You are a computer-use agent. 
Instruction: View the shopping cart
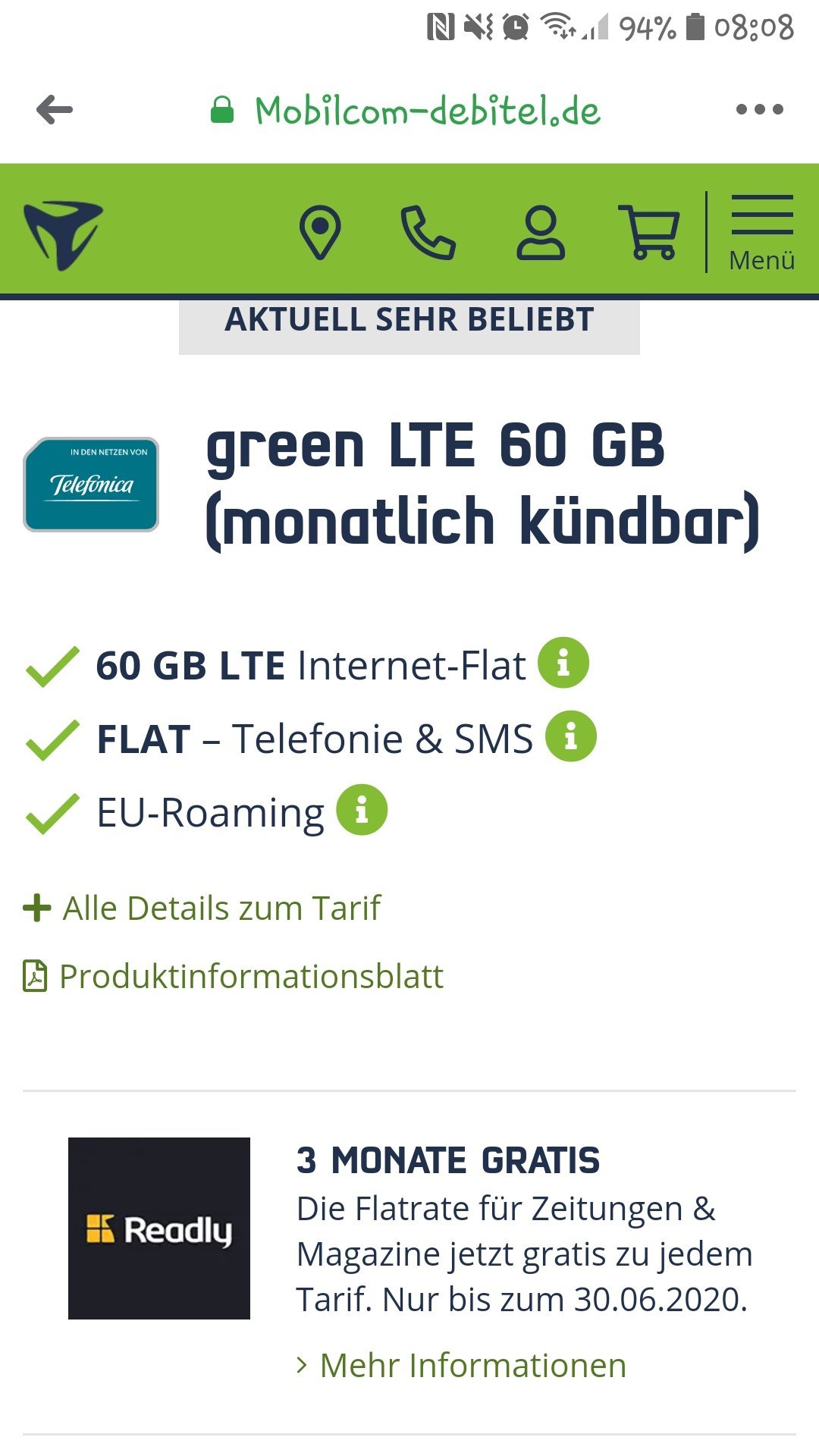click(649, 232)
